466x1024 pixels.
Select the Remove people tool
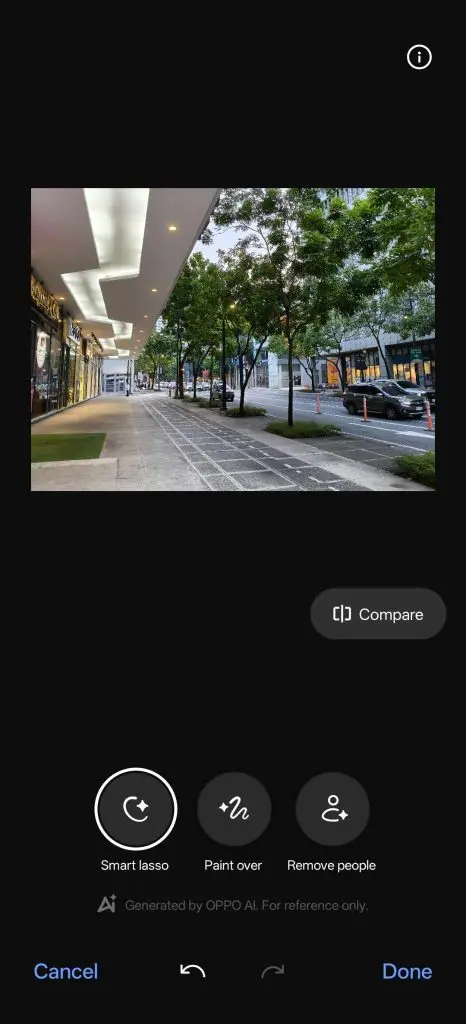click(333, 809)
